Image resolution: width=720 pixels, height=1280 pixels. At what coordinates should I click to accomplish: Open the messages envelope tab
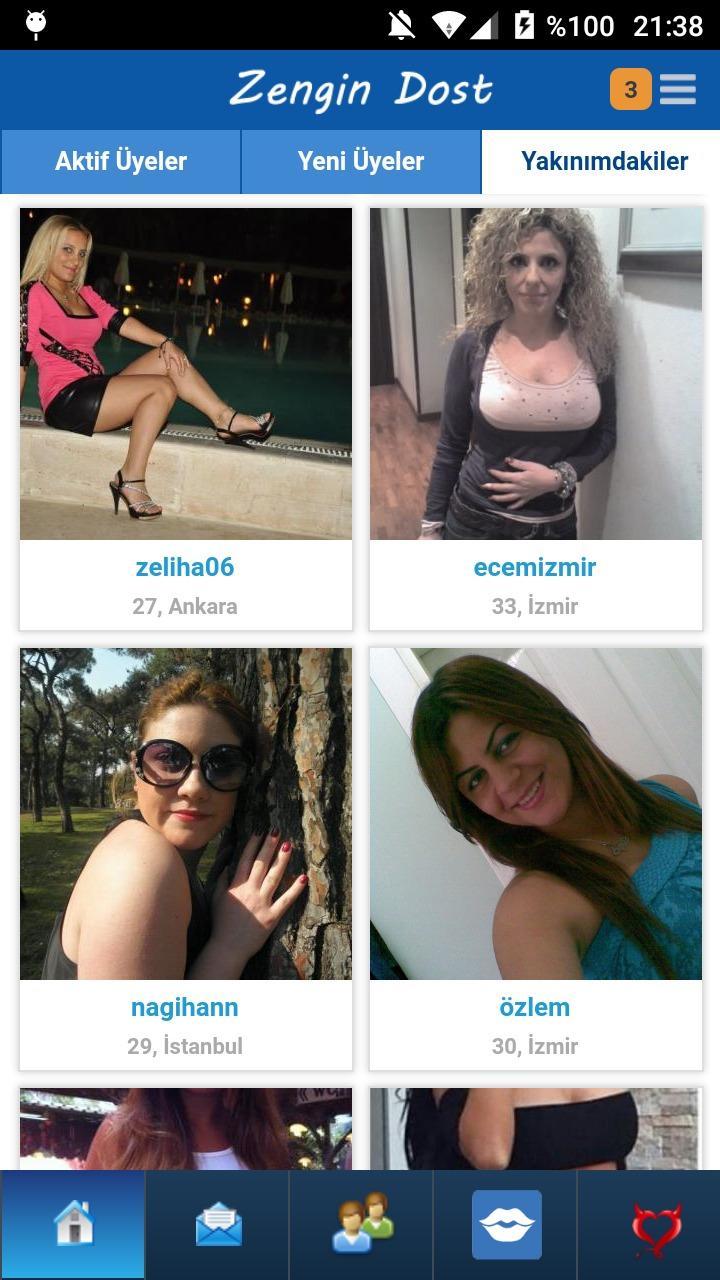218,1224
